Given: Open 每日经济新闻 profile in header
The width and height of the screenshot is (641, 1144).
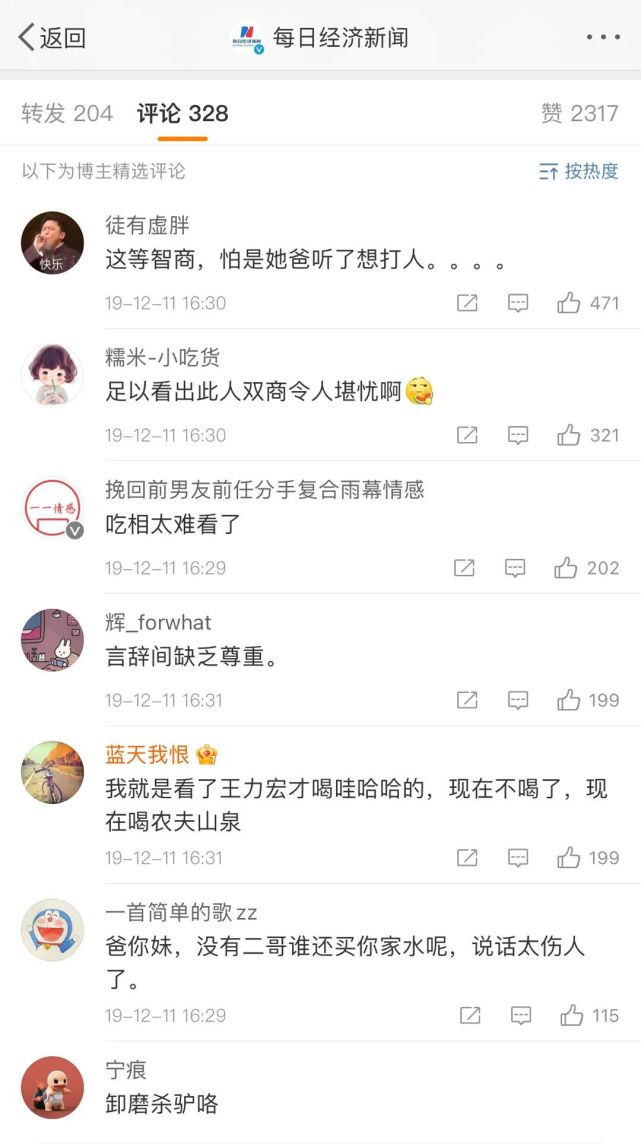Looking at the screenshot, I should 320,38.
